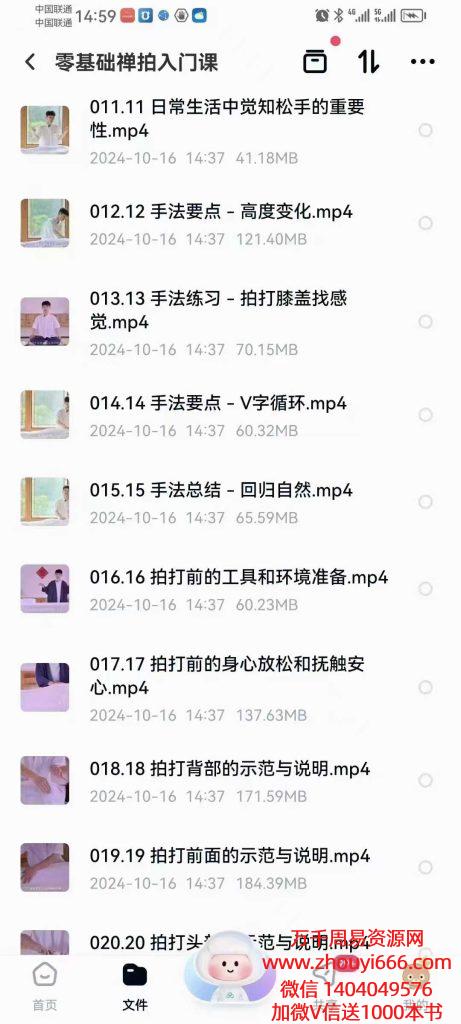Open the transfer list box icon
Screen dimensions: 461x1024
click(315, 61)
